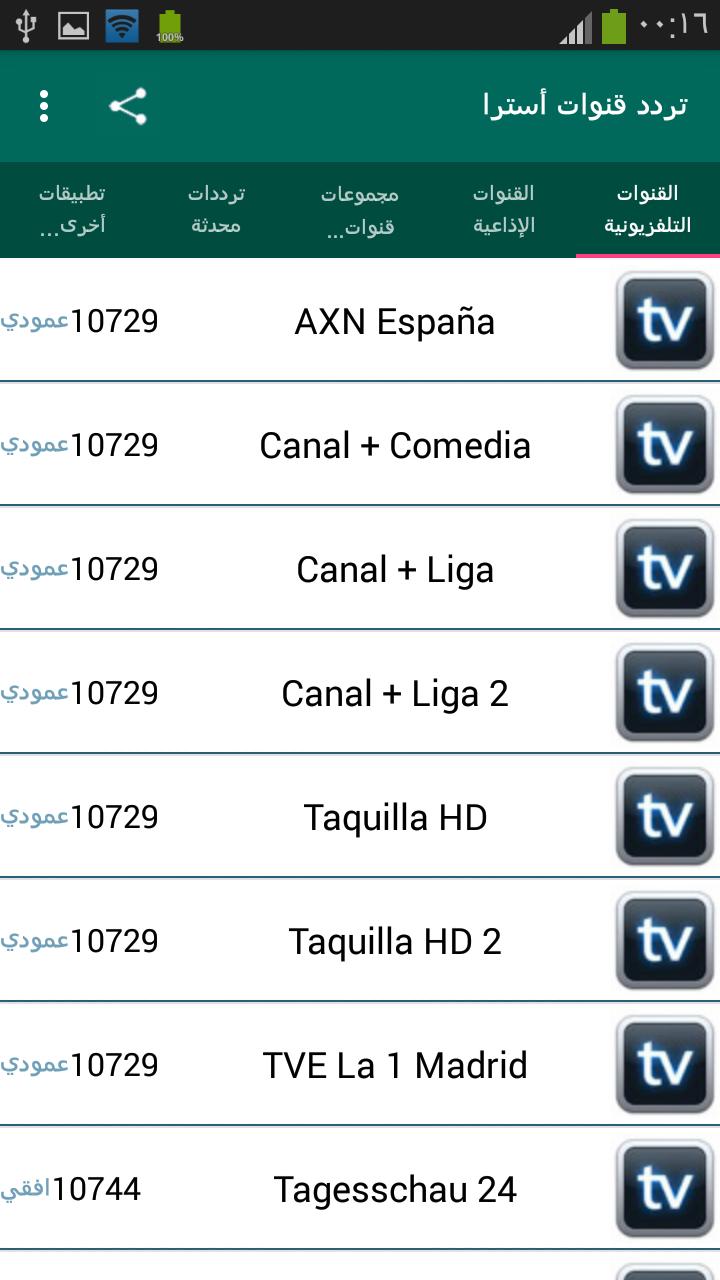This screenshot has height=1280, width=720.
Task: Go to the تطبيقات أخرى tab
Action: (72, 209)
